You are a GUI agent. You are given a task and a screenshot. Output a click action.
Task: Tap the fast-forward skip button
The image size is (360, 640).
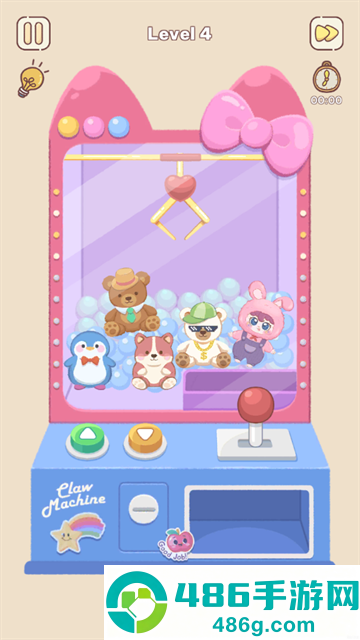pos(326,33)
